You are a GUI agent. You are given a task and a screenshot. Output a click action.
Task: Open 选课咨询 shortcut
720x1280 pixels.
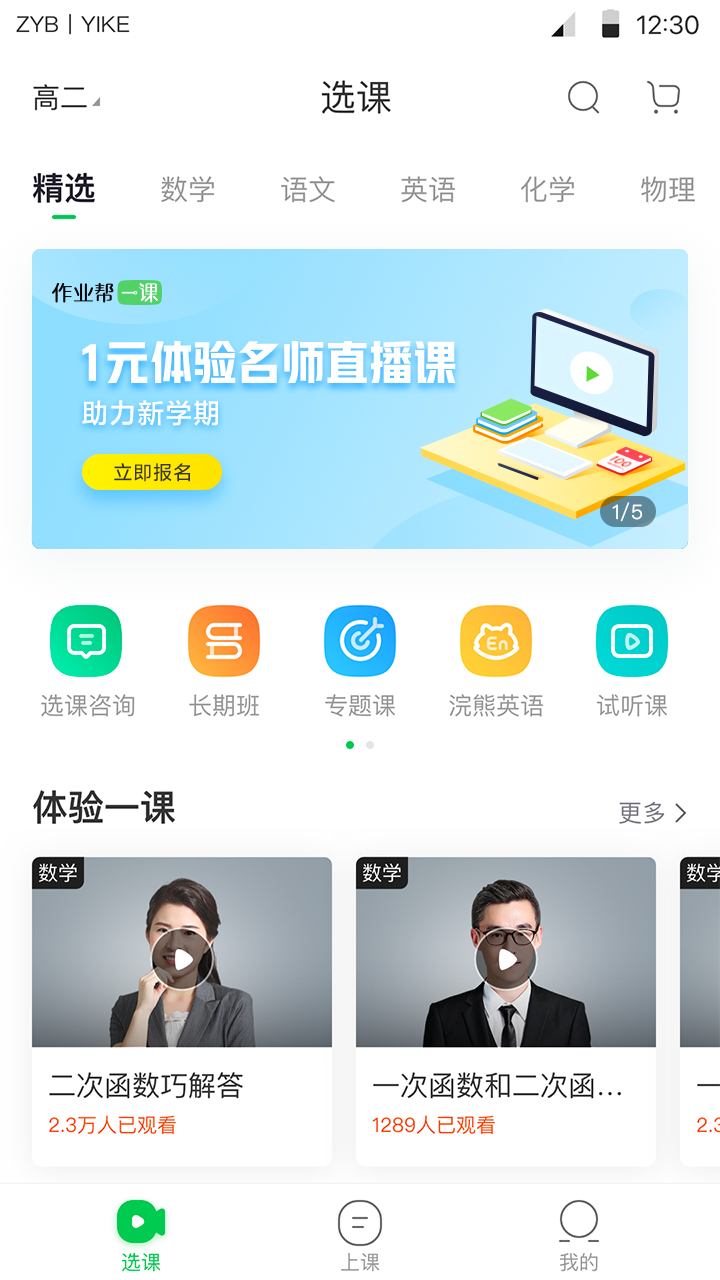point(87,661)
